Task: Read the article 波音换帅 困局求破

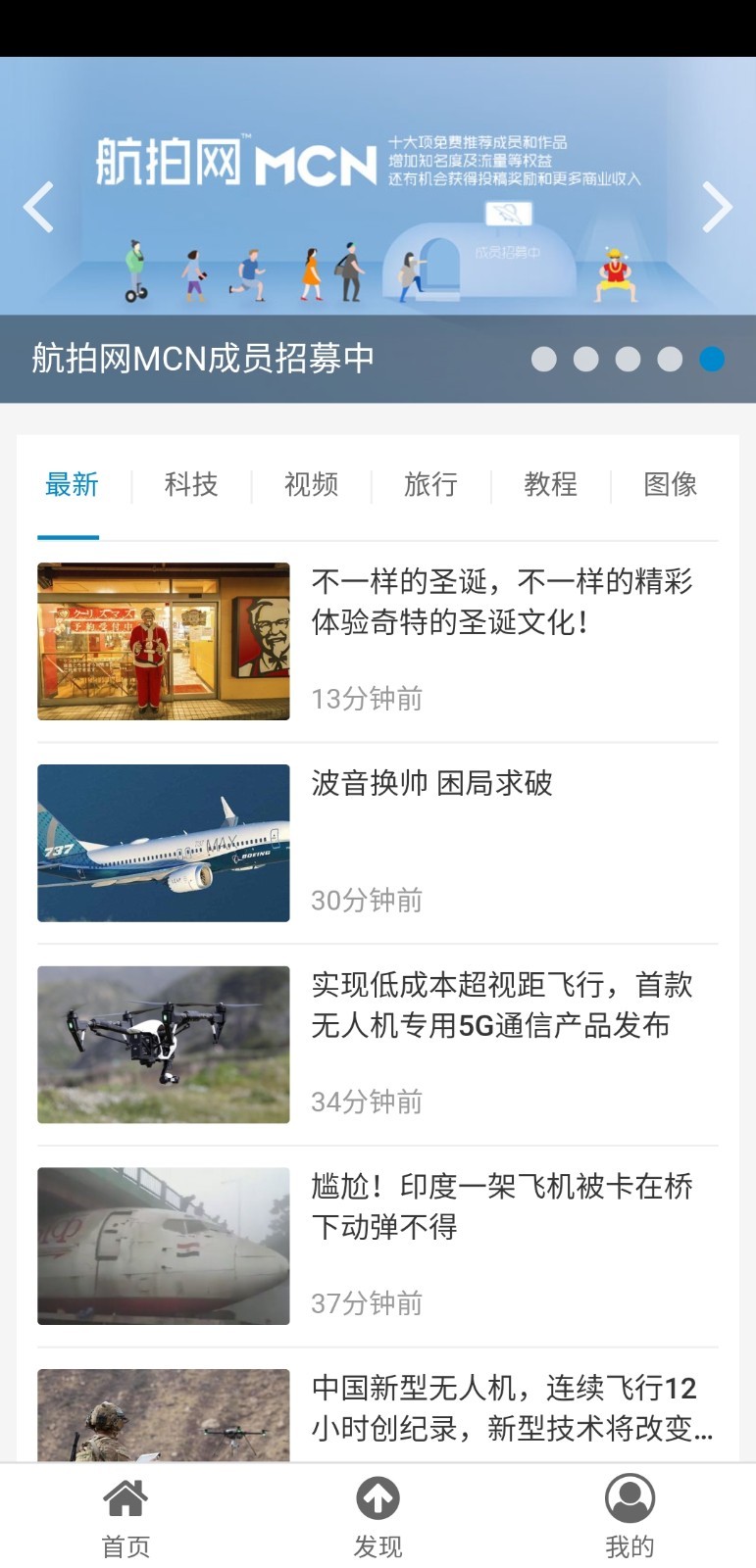Action: [432, 784]
